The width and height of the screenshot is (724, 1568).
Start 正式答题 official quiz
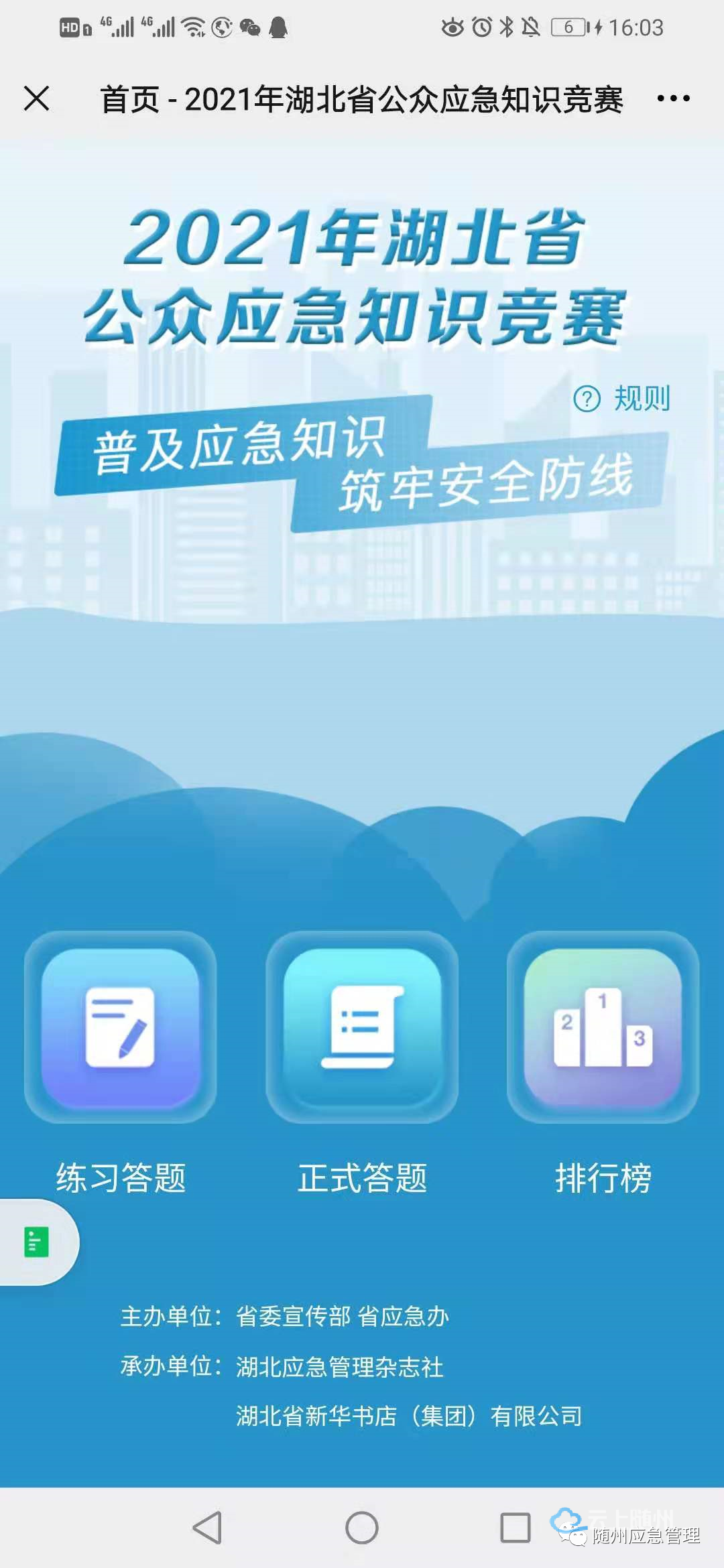tap(362, 1027)
